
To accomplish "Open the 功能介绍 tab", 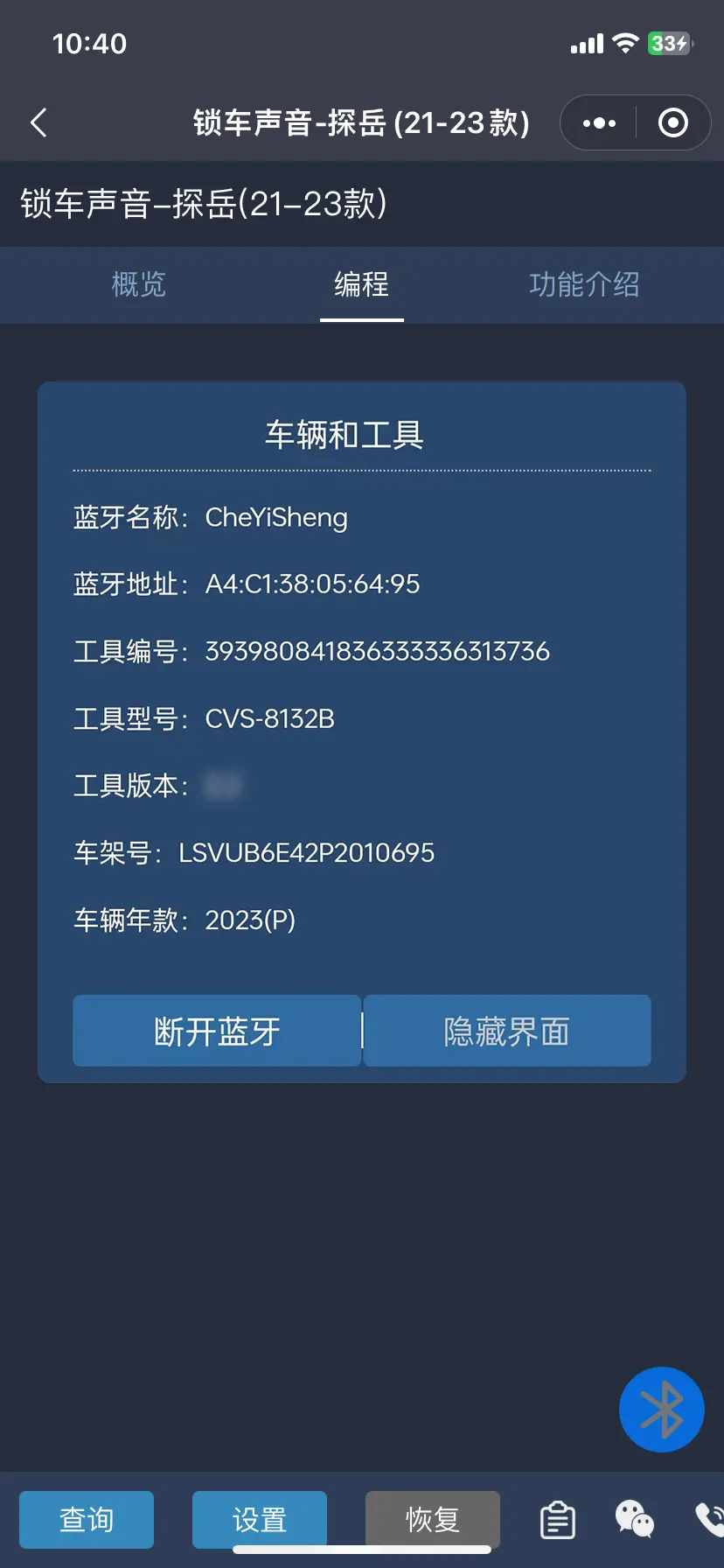I will (584, 284).
